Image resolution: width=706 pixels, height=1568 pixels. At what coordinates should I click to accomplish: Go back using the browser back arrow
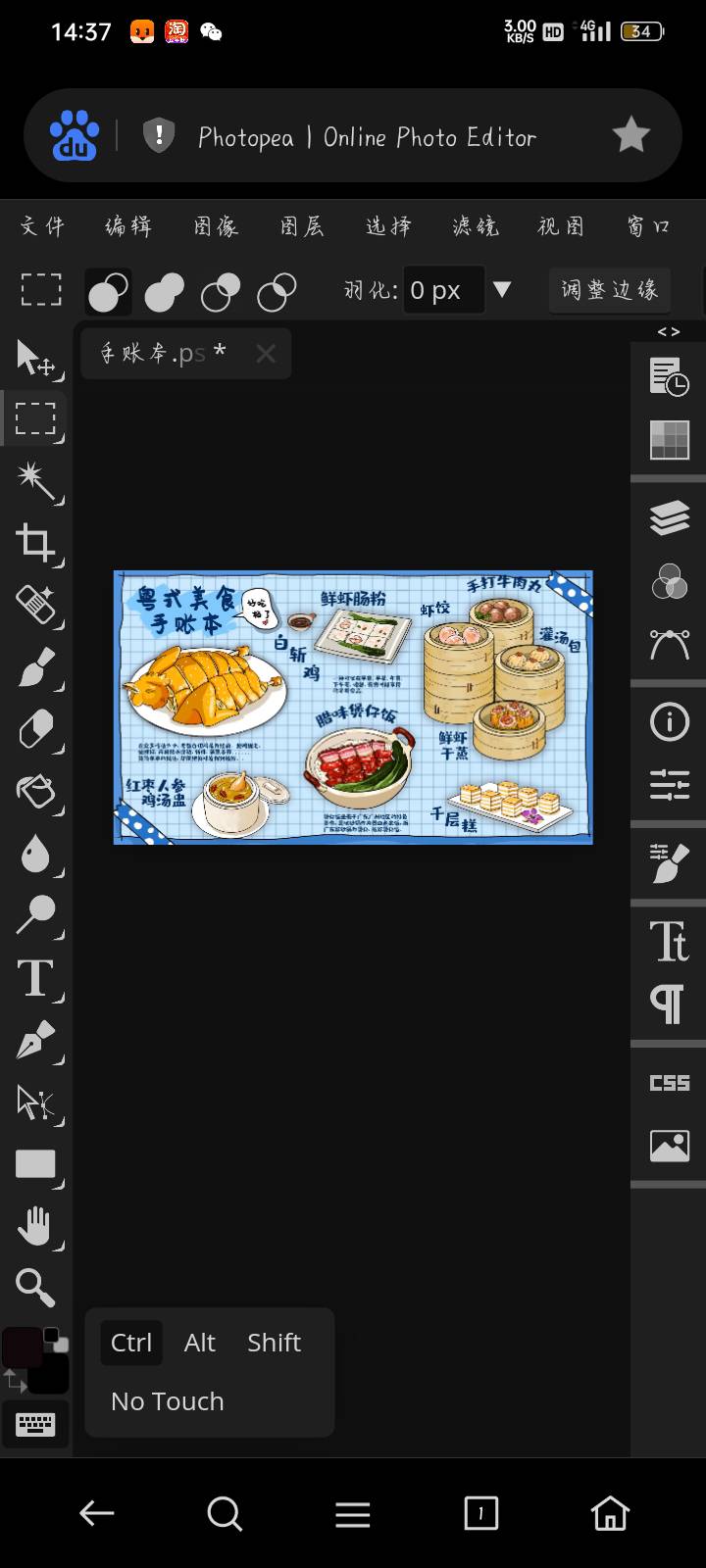pyautogui.click(x=96, y=1513)
